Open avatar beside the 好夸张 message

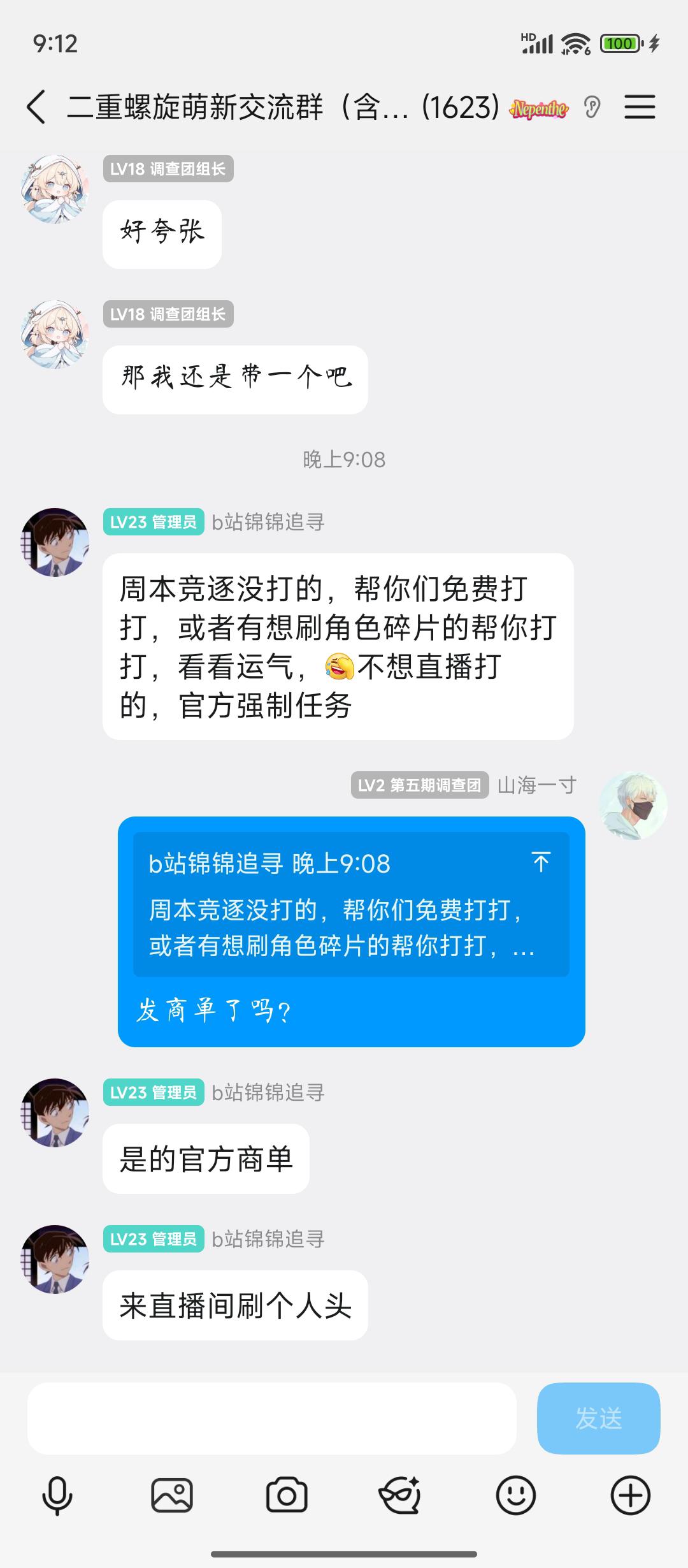pyautogui.click(x=55, y=189)
